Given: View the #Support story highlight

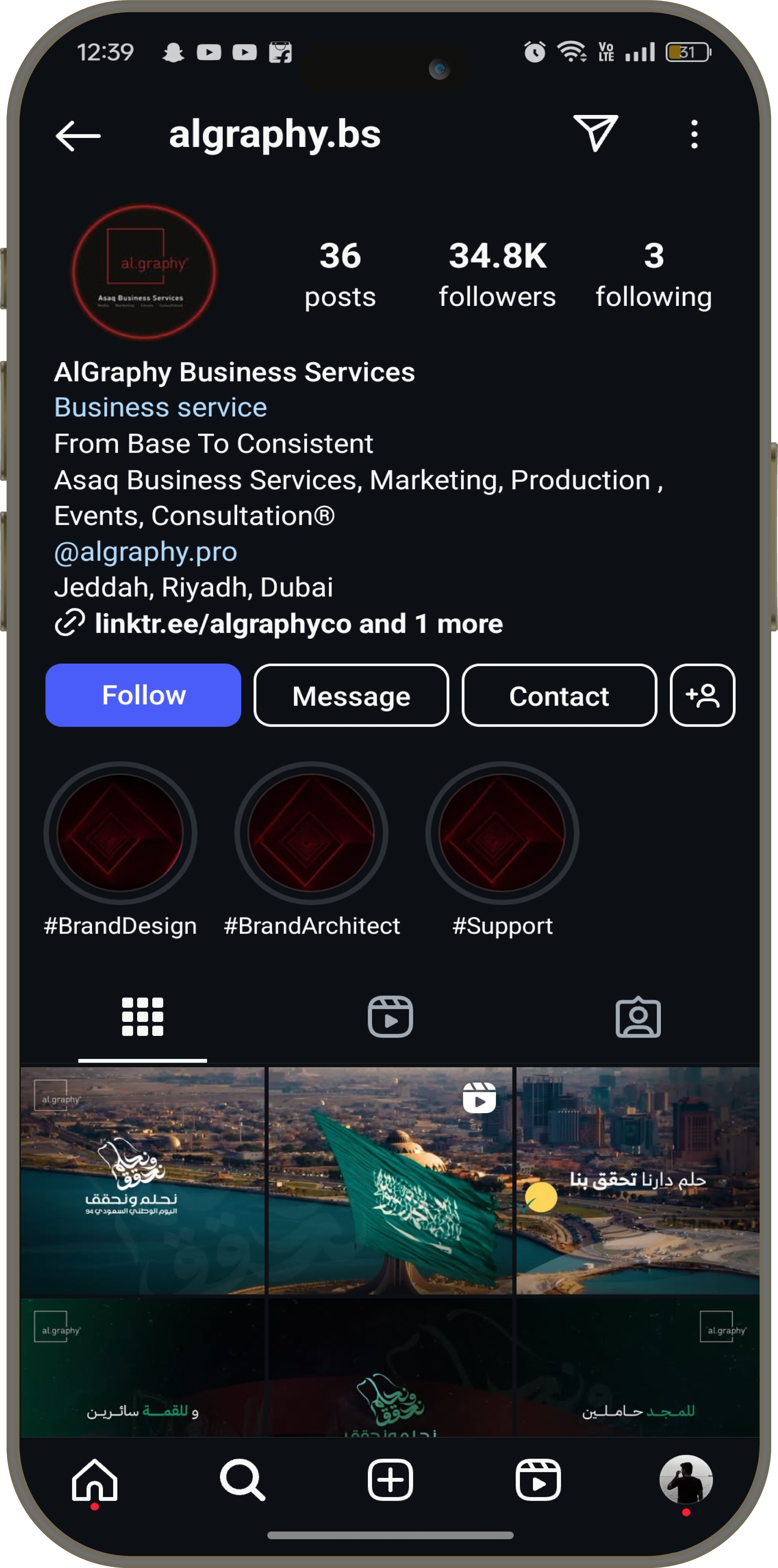Looking at the screenshot, I should (x=502, y=833).
